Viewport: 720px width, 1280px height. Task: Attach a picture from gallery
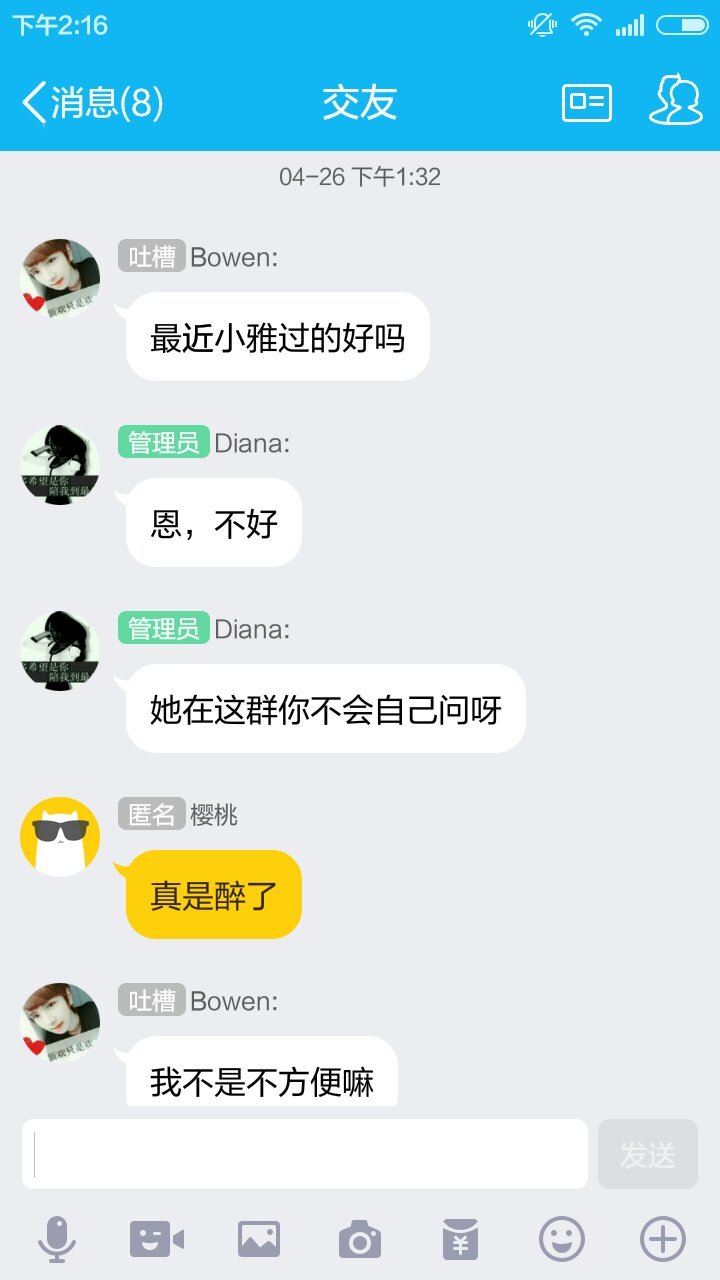259,1240
